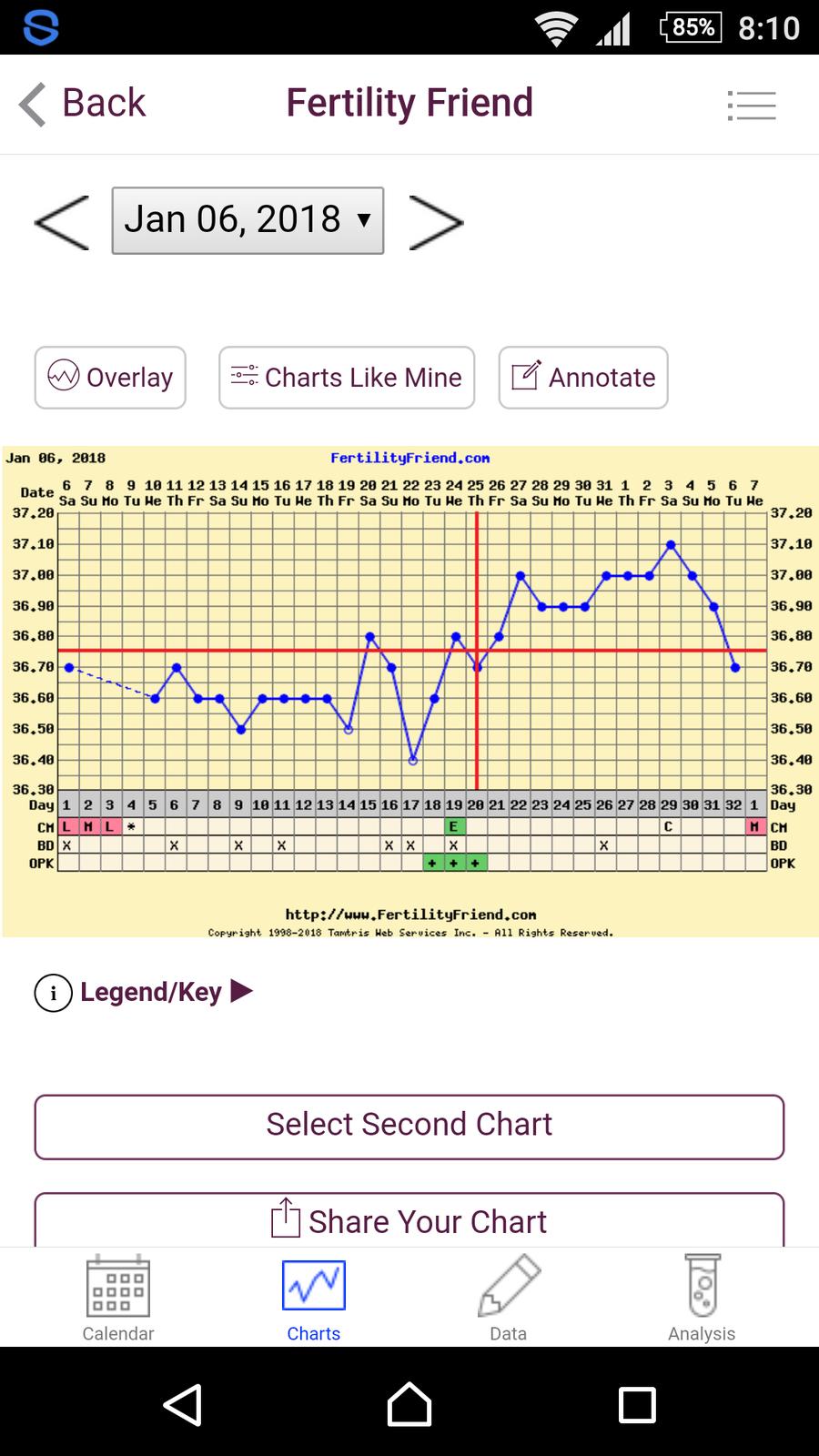Open Charts Like Mine
Screen dimensions: 819x1456
tap(347, 378)
